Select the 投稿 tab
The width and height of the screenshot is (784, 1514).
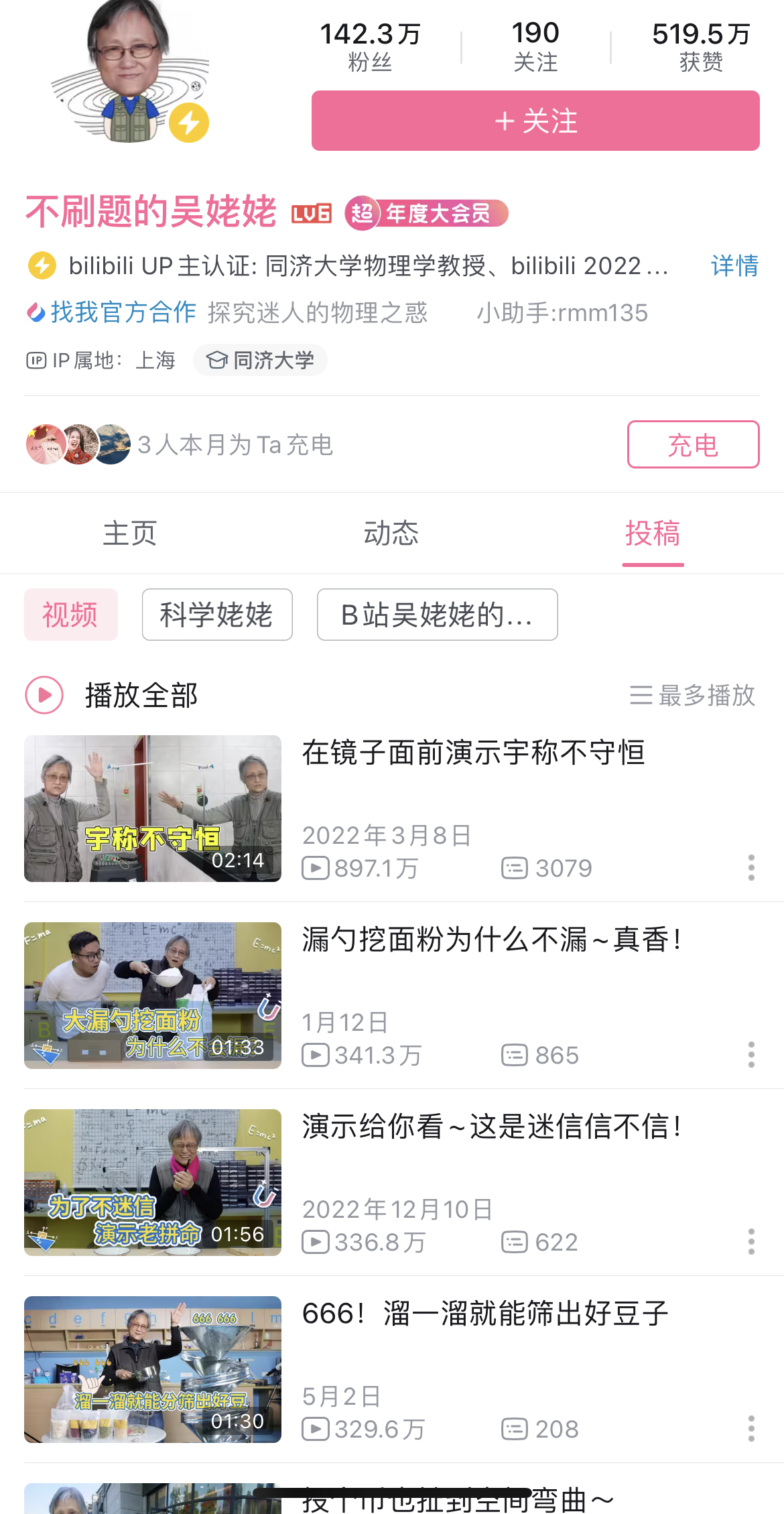point(653,533)
